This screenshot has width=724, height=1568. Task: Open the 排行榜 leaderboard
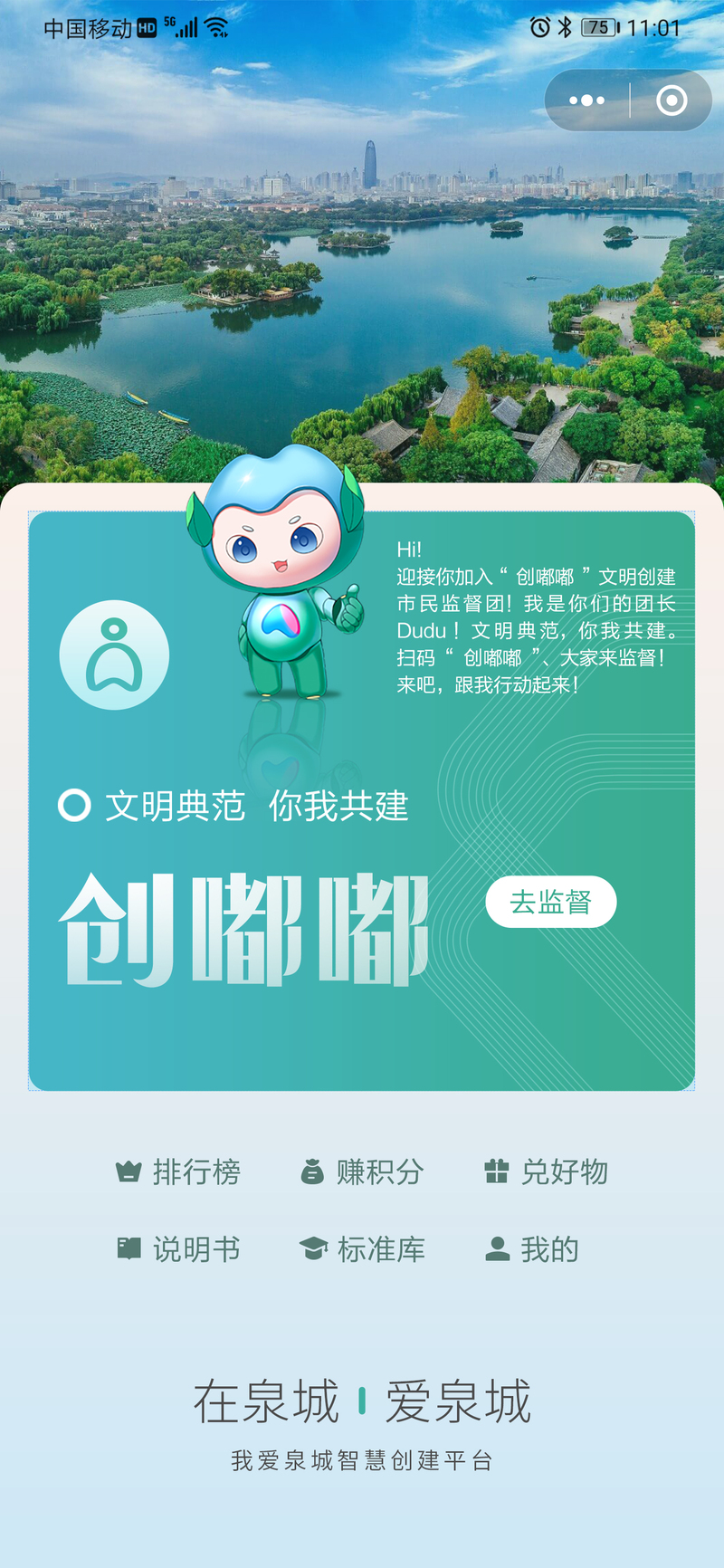[178, 1171]
